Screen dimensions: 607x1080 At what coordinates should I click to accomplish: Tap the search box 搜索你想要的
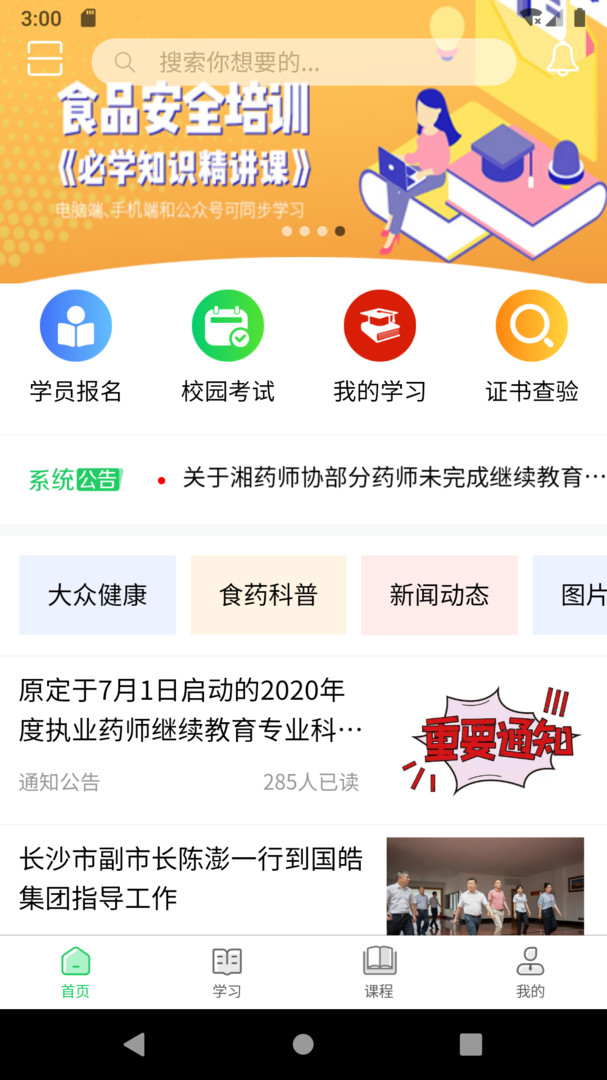[x=303, y=62]
